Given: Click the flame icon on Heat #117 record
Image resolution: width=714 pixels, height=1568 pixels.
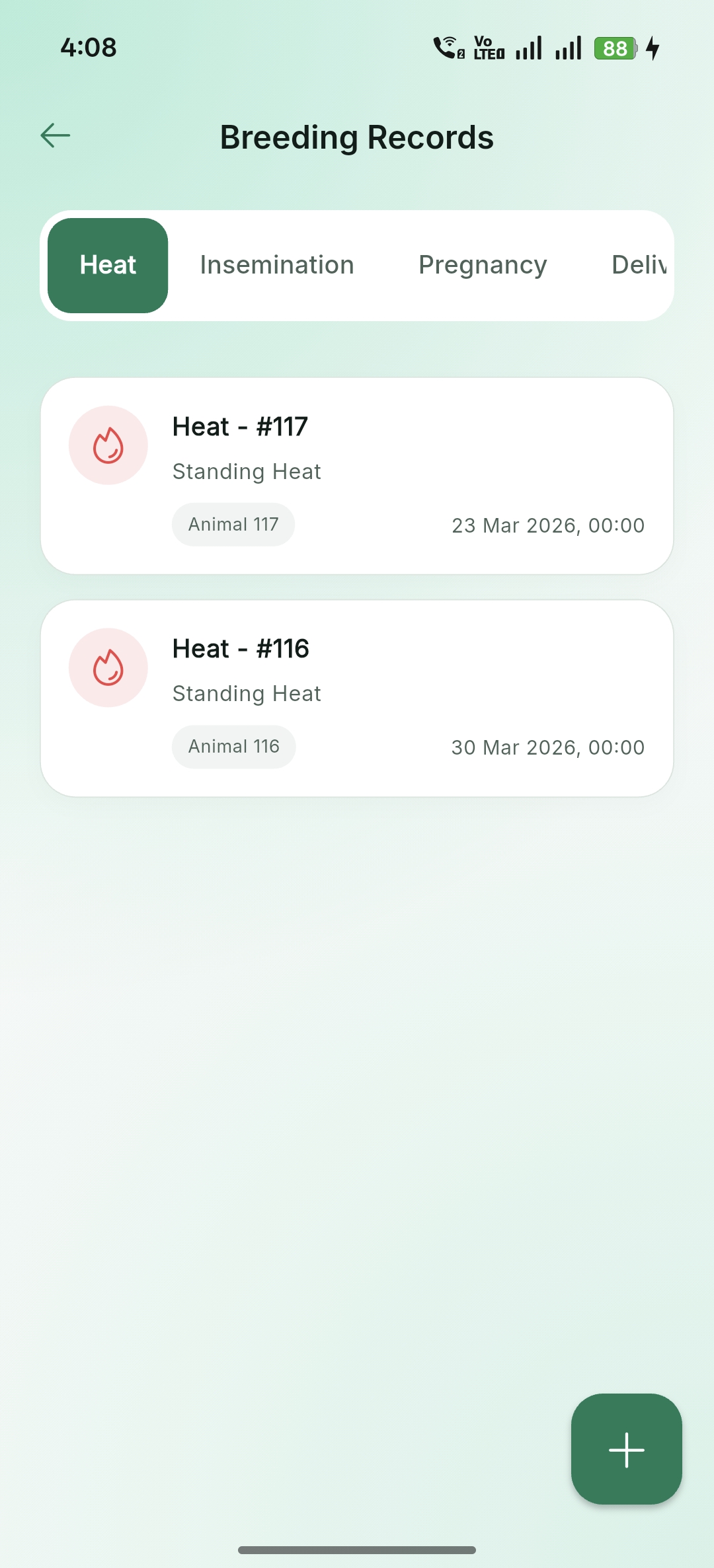Looking at the screenshot, I should [x=108, y=445].
